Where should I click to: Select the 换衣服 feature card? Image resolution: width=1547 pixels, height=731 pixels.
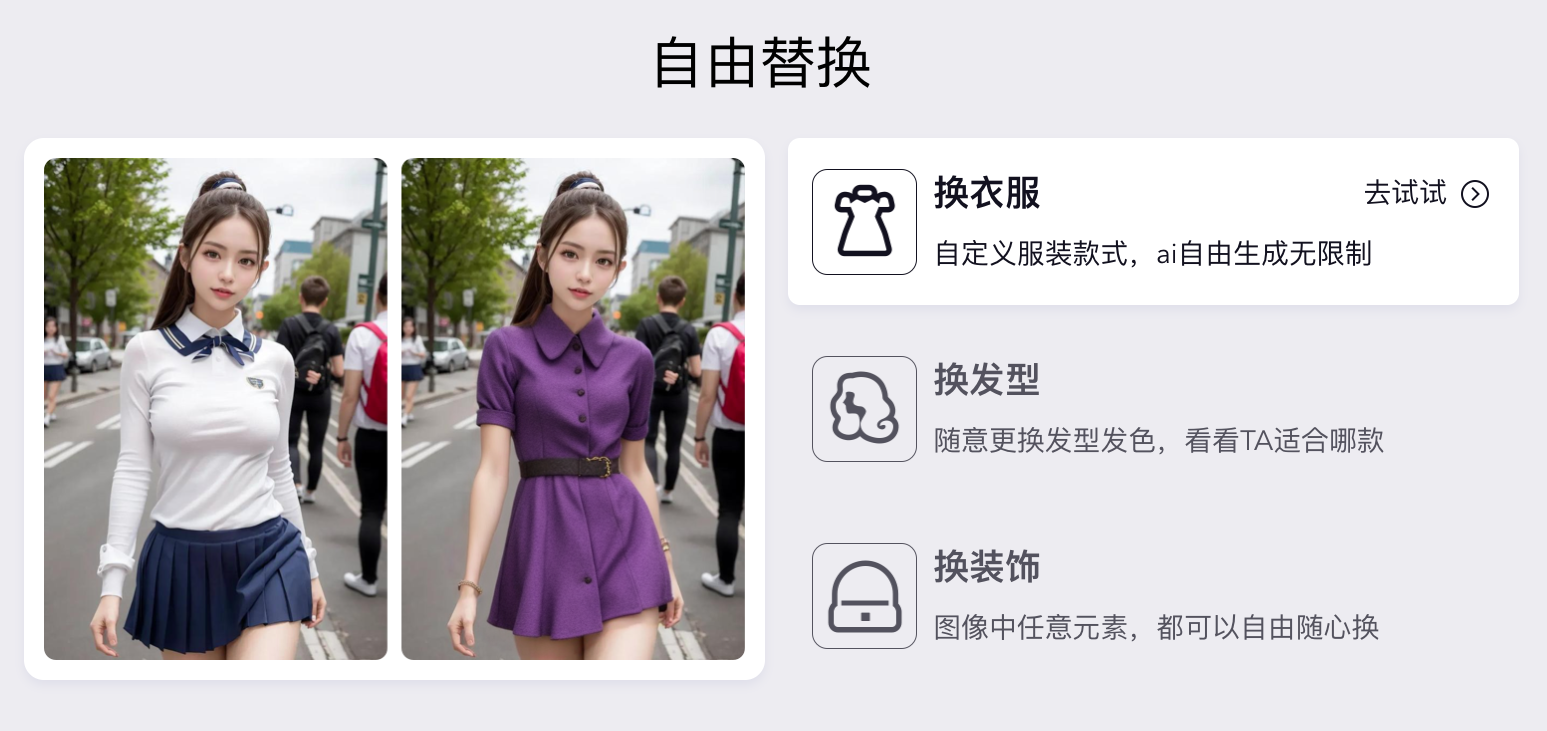[1100, 222]
